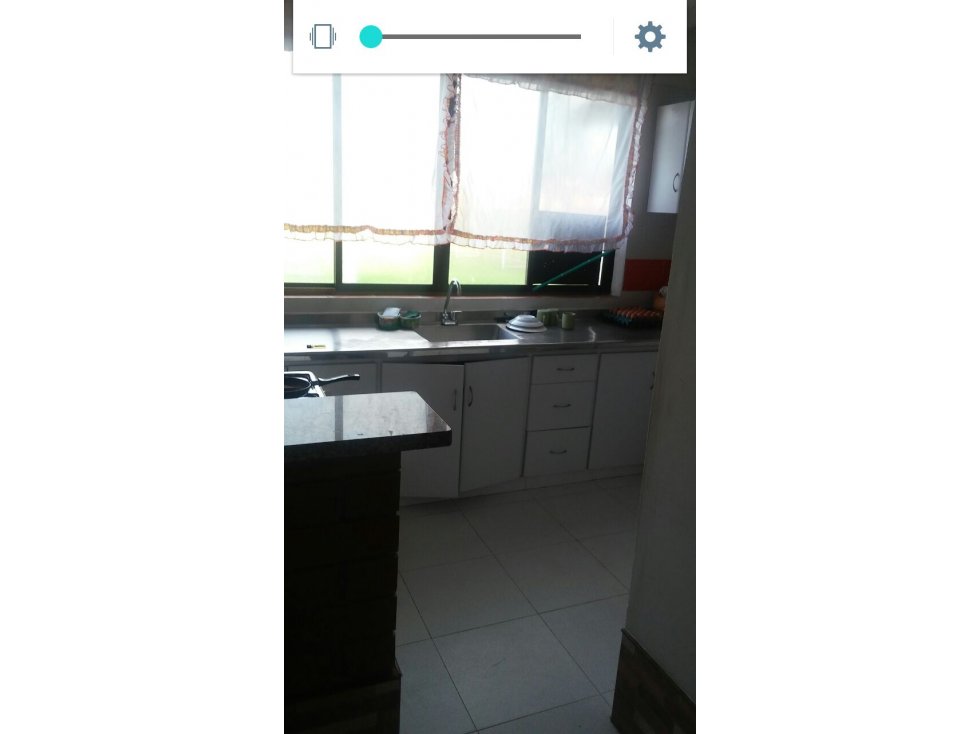This screenshot has width=979, height=734.
Task: Tap the vibrate mode icon
Action: pos(322,37)
